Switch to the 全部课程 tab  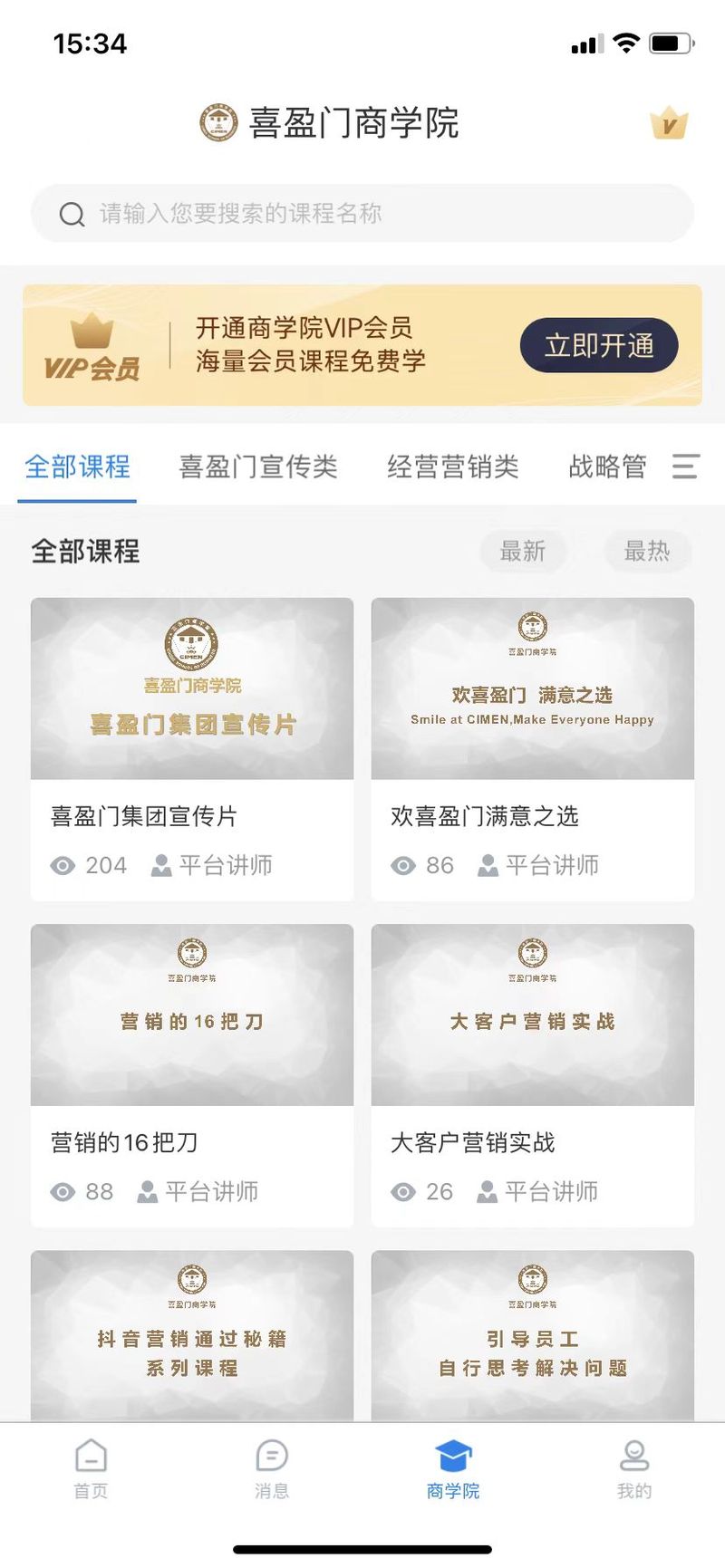click(77, 467)
